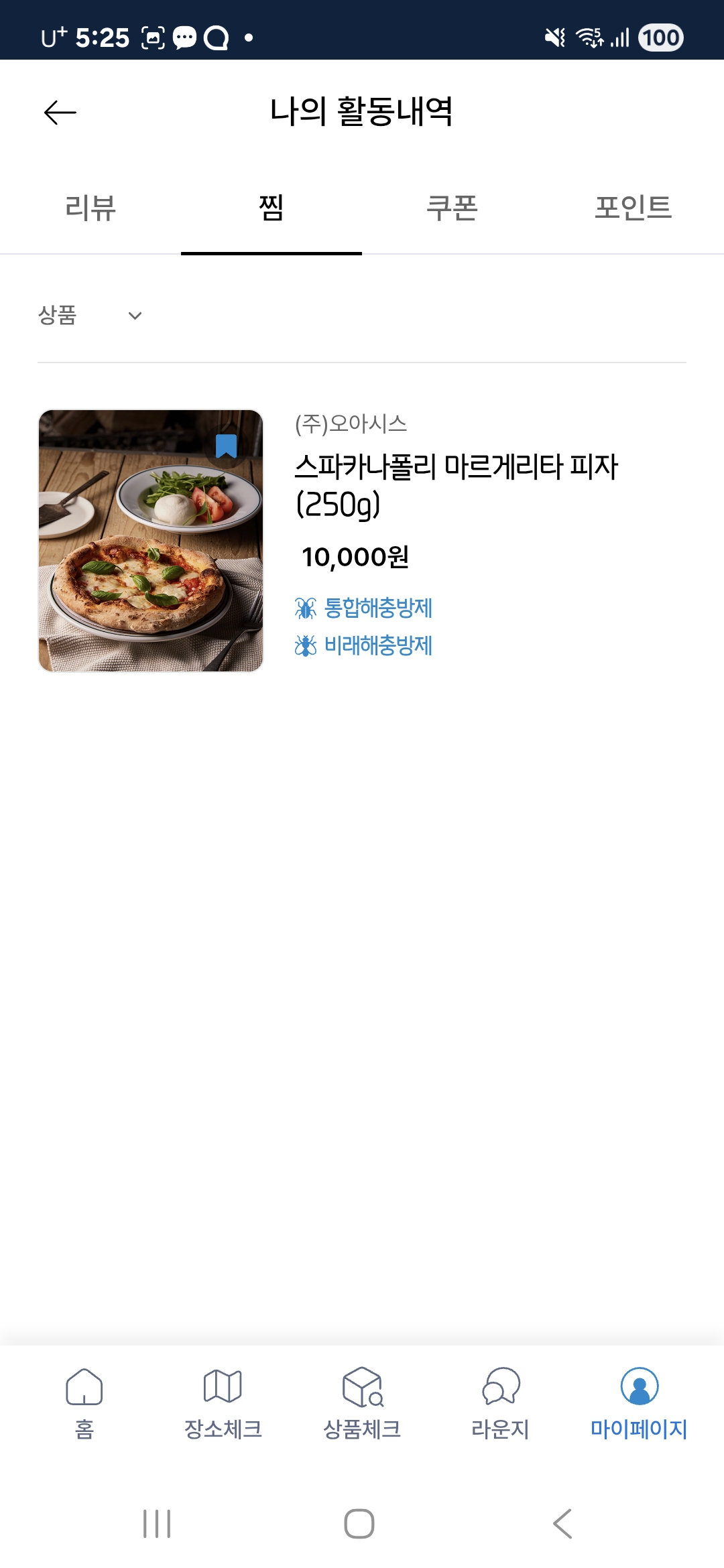The height and width of the screenshot is (1568, 724).
Task: Switch to the 리뷰 tab
Action: tap(90, 207)
